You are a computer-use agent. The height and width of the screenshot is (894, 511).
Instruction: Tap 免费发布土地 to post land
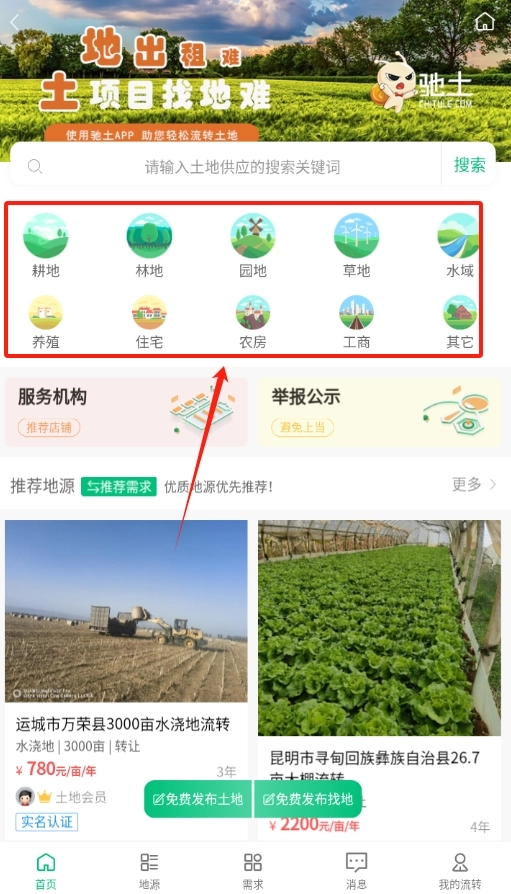pyautogui.click(x=198, y=799)
